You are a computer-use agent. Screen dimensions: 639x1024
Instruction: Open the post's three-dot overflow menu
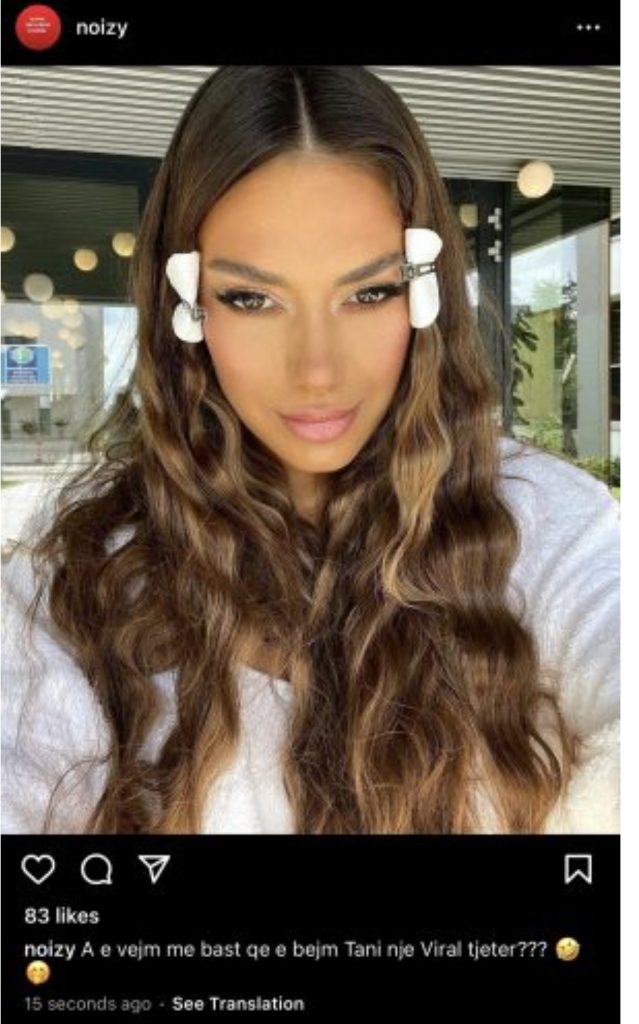[588, 28]
